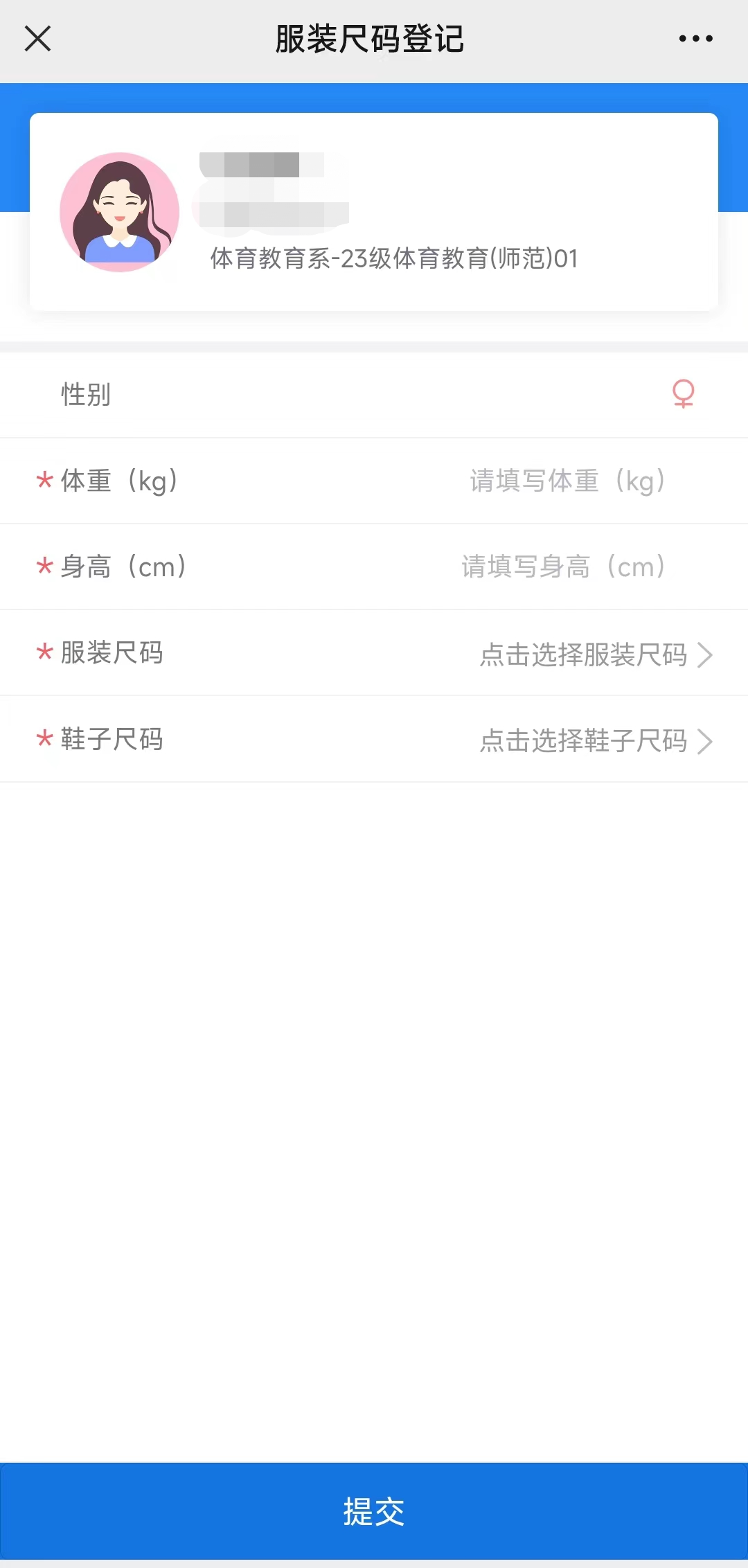Submit the form with 提交 button
The image size is (748, 1568).
(x=374, y=1511)
